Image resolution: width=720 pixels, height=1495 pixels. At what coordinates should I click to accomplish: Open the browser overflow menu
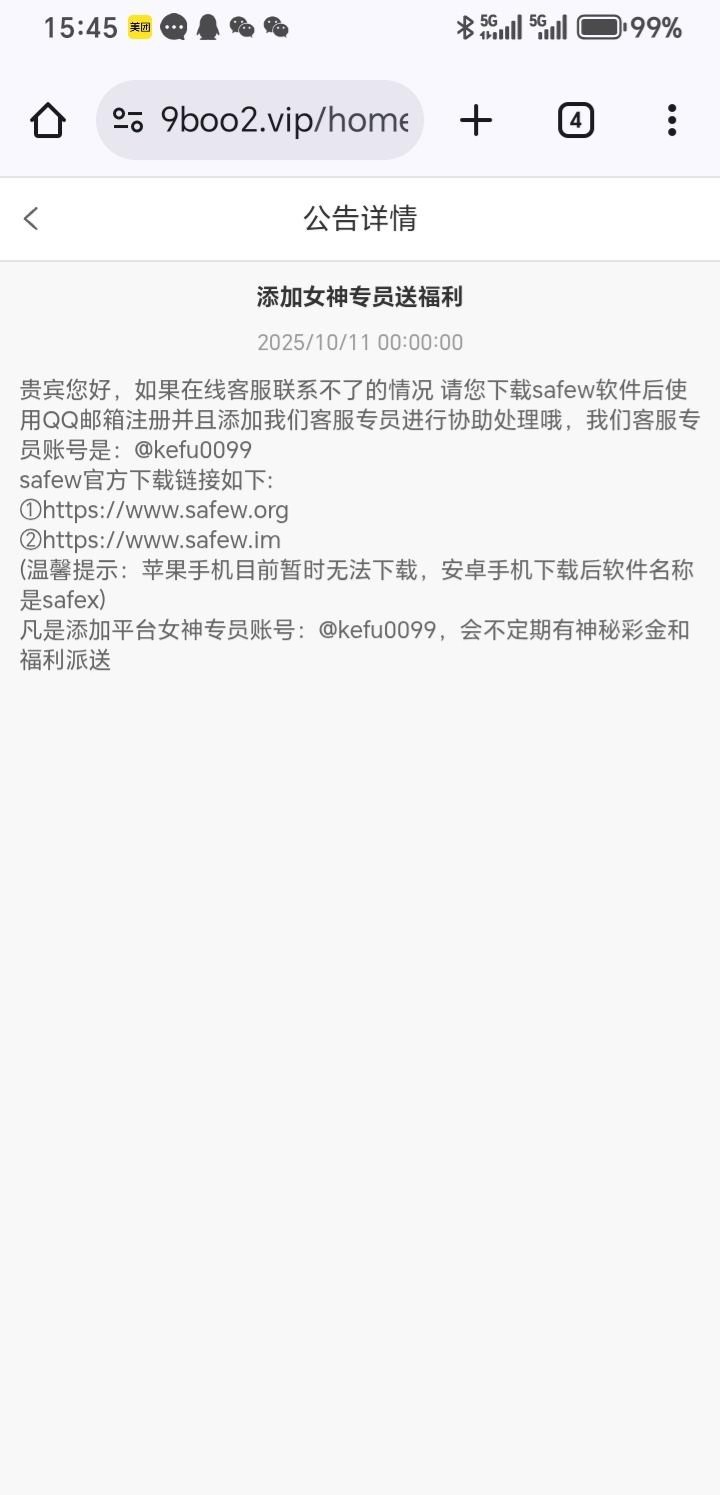pyautogui.click(x=672, y=120)
